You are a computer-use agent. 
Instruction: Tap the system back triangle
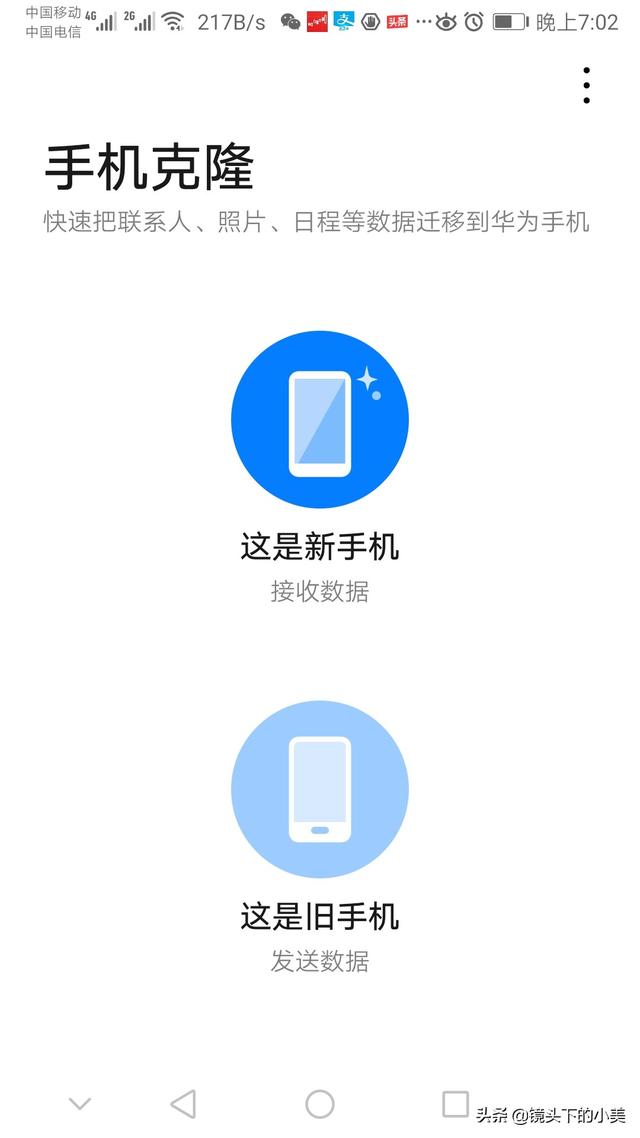point(183,1104)
